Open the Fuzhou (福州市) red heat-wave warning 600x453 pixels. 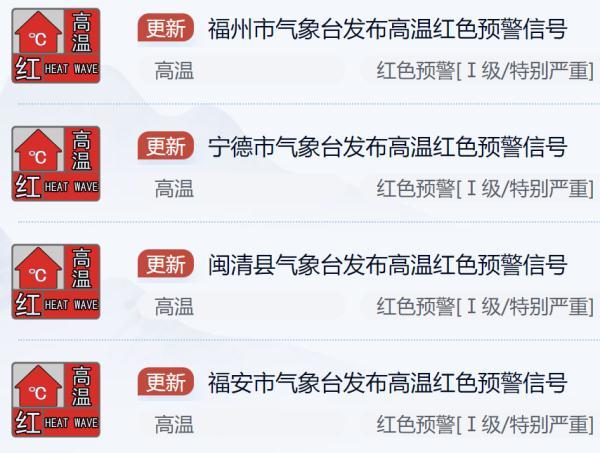[x=387, y=29]
